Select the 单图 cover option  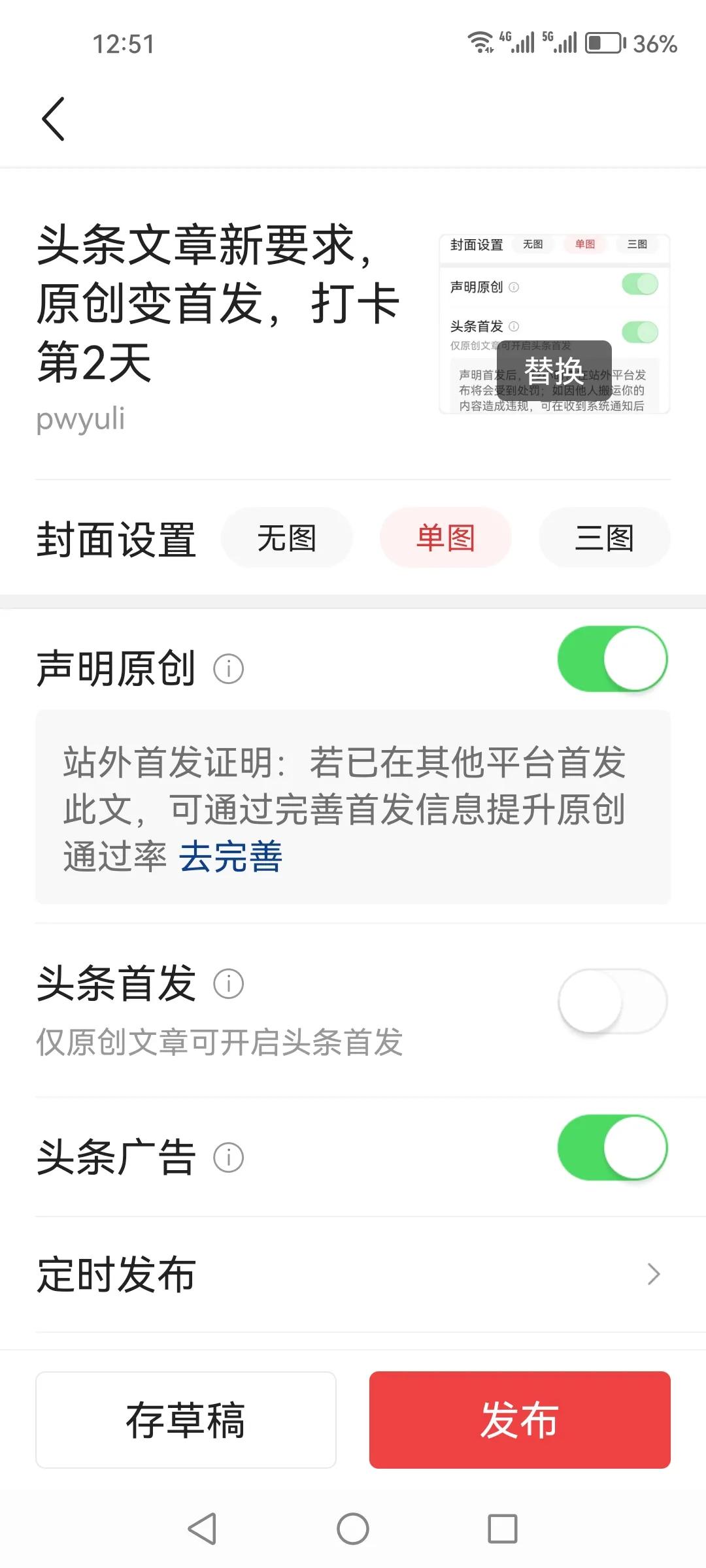point(445,538)
